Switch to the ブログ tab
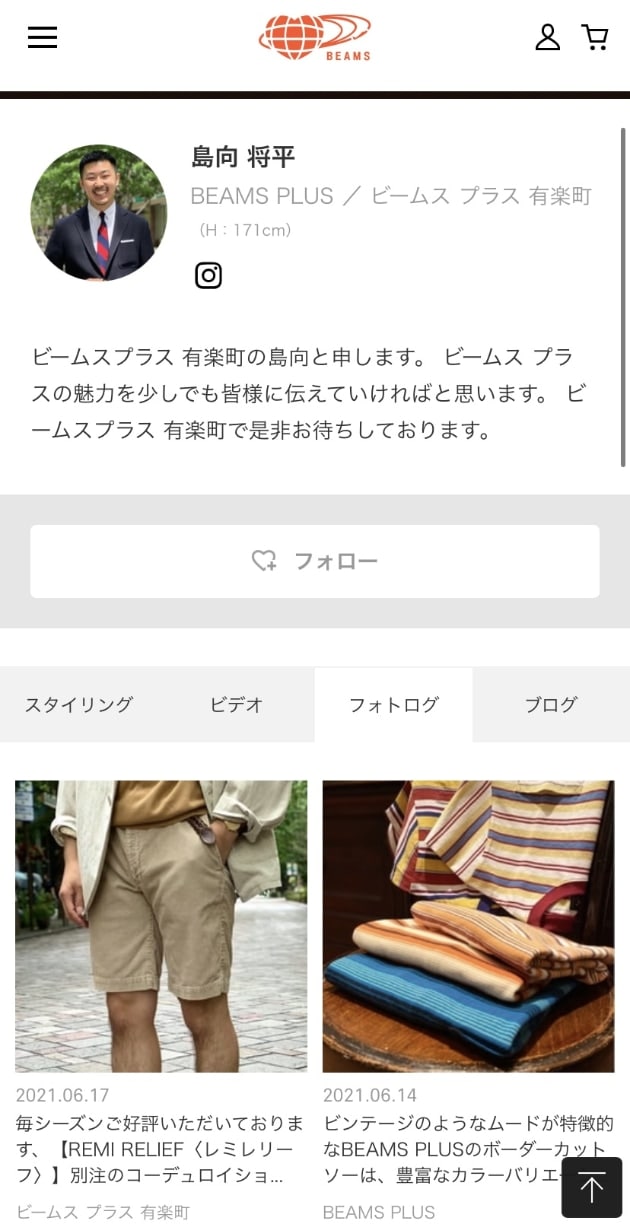Screen dimensions: 630x1224 (551, 705)
